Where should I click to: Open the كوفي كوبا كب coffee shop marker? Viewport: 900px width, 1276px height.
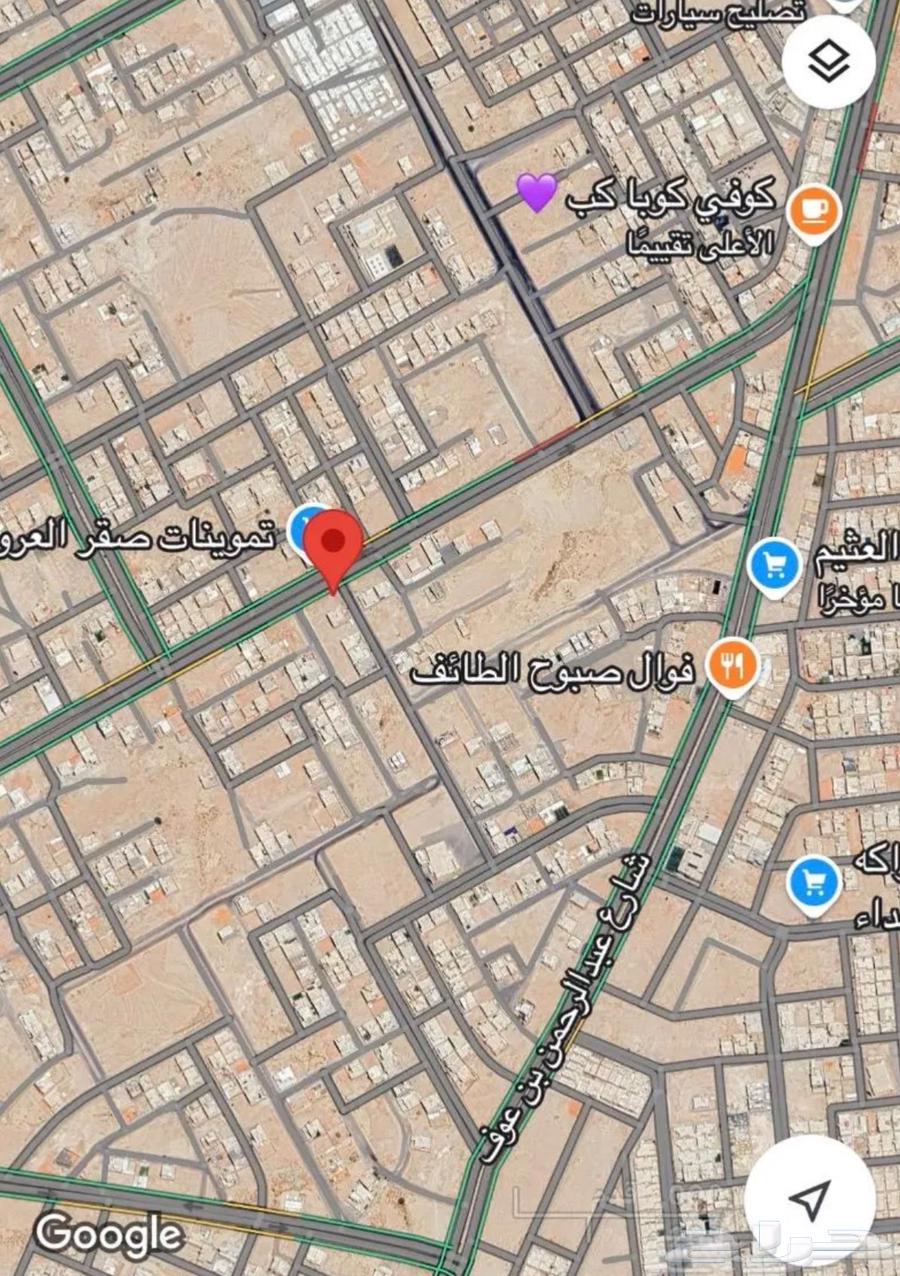tap(814, 211)
